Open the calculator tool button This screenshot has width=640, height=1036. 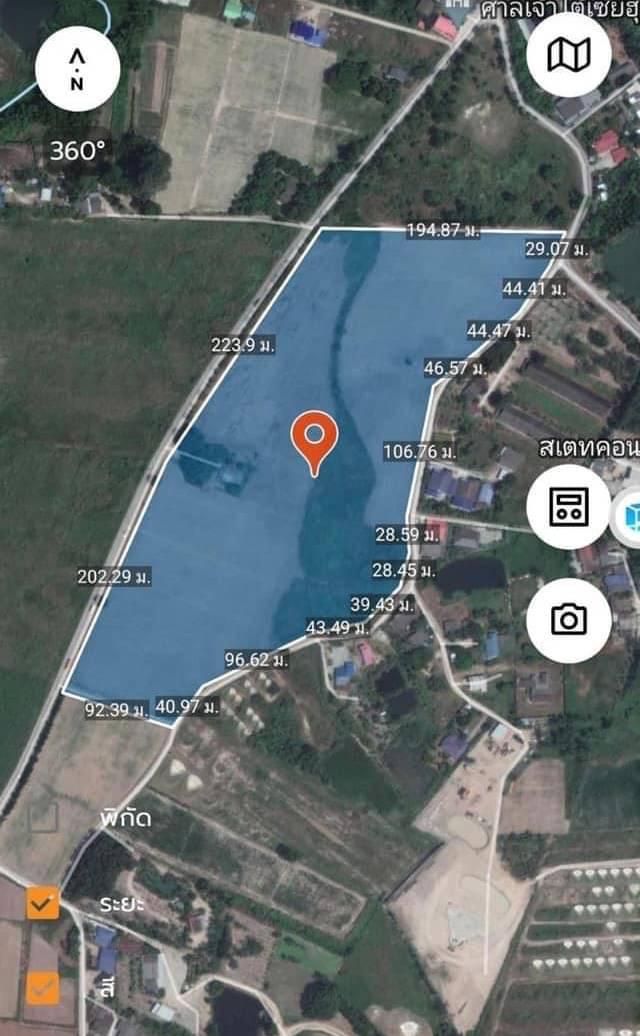(569, 506)
